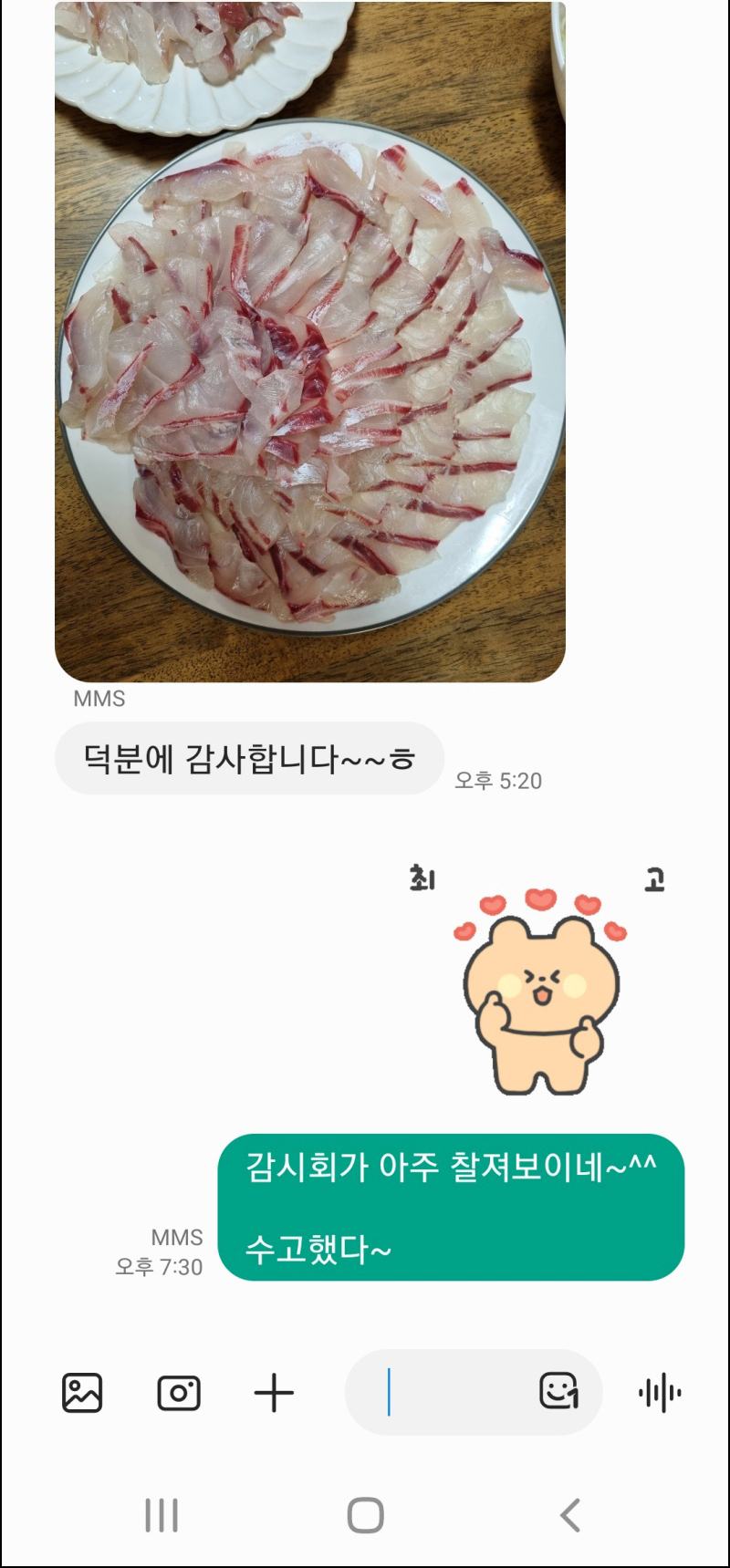This screenshot has width=730, height=1568.
Task: Open the plus attachment menu
Action: tap(274, 1393)
